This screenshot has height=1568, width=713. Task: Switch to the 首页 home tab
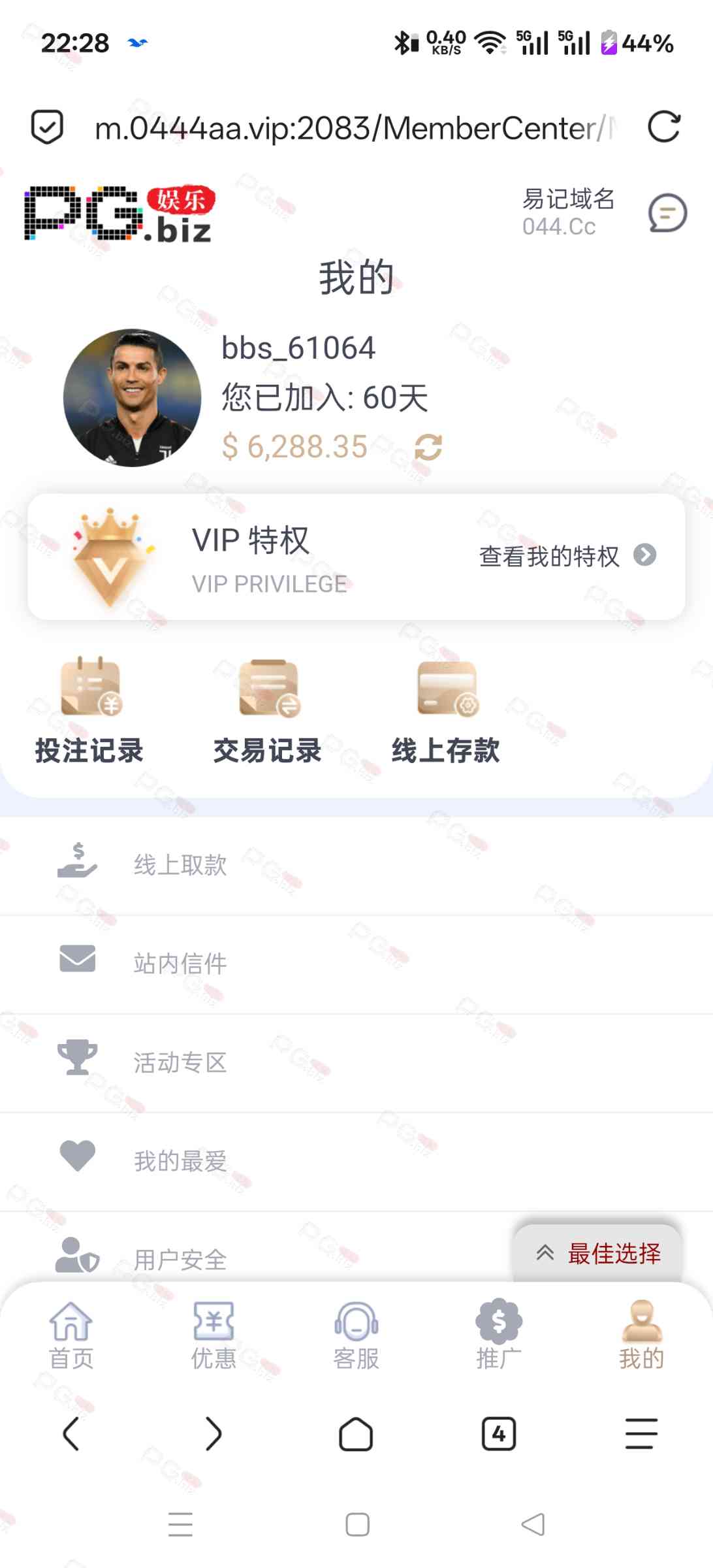(71, 1335)
